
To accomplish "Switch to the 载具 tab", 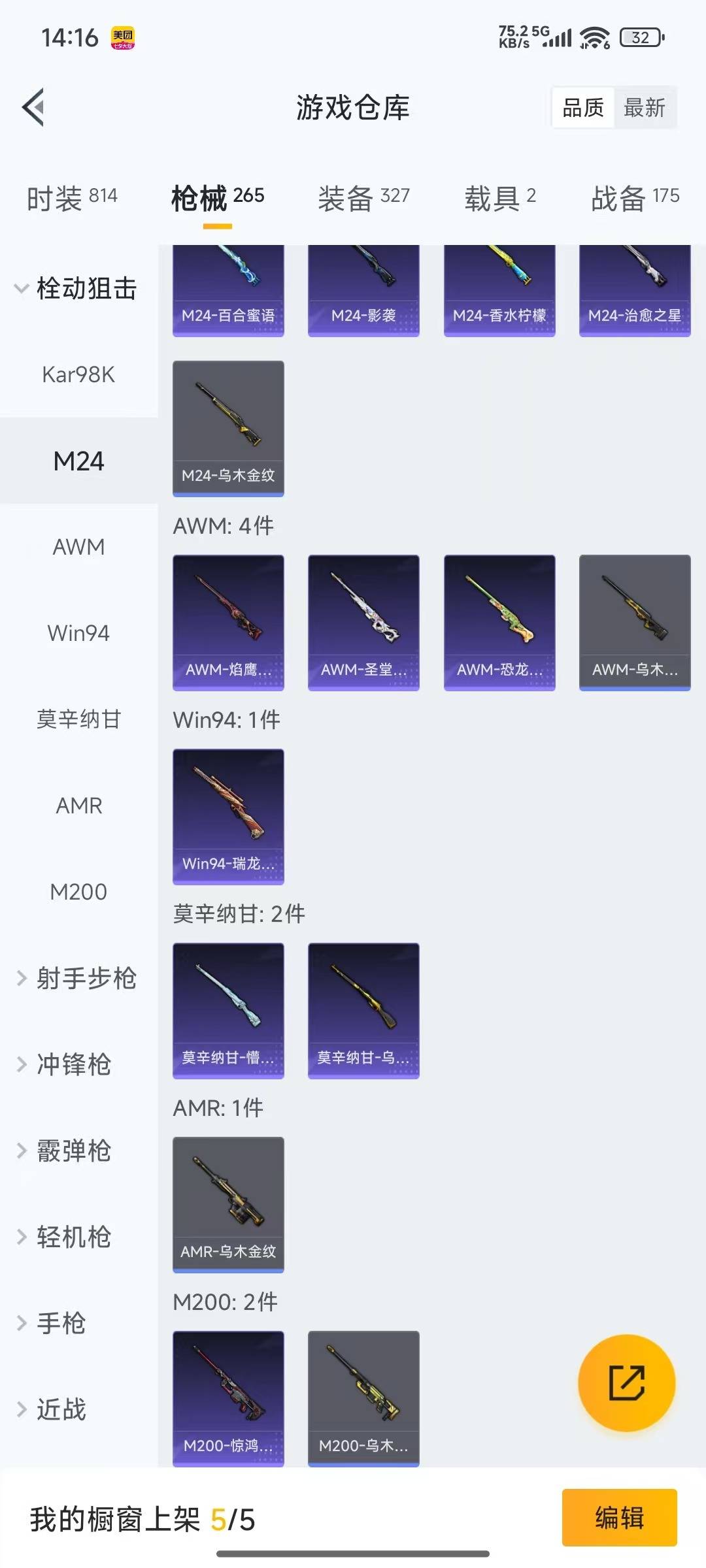I will [x=500, y=197].
